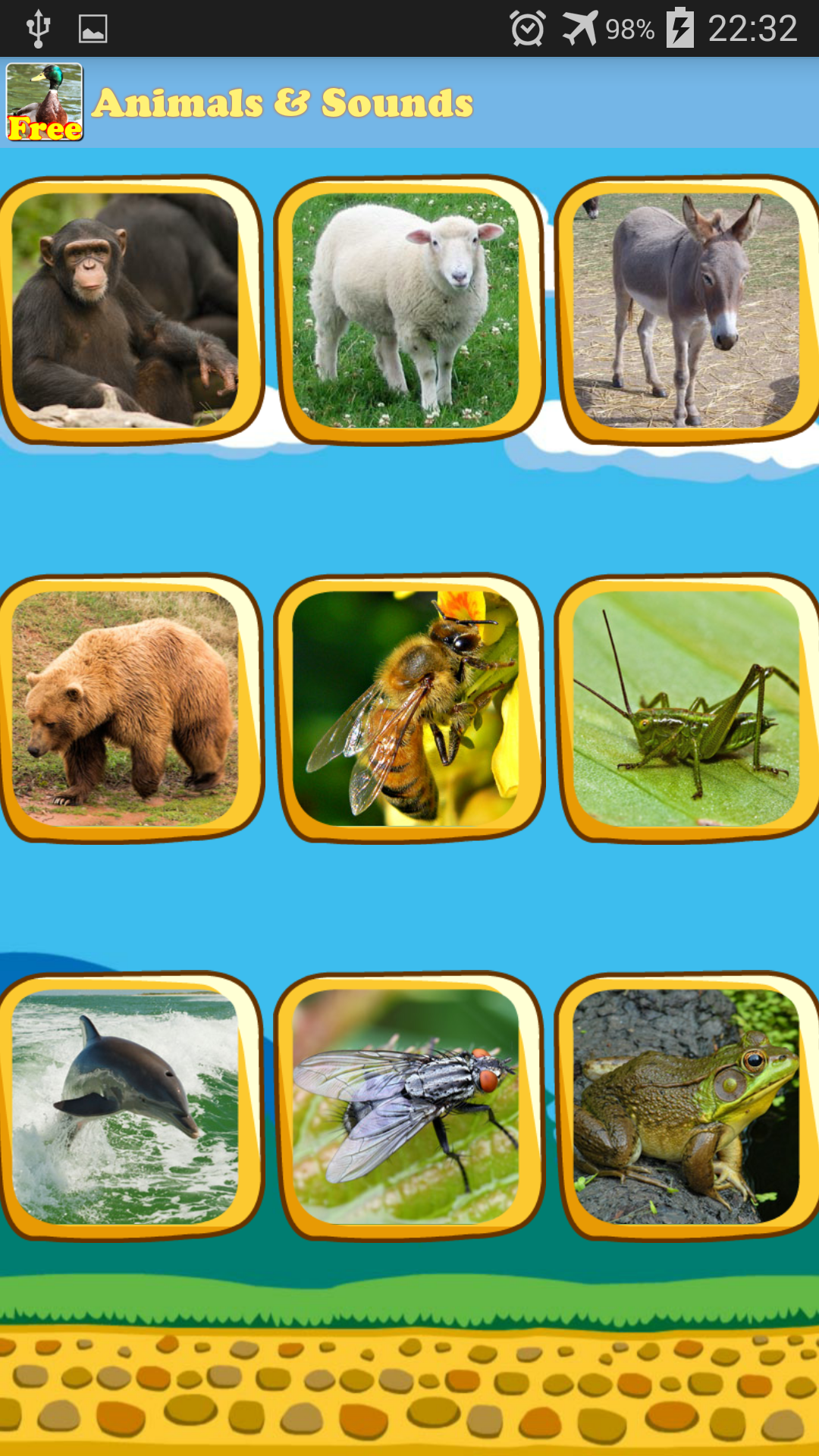Tap the white sheep picture
The height and width of the screenshot is (1456, 819).
coord(407,309)
